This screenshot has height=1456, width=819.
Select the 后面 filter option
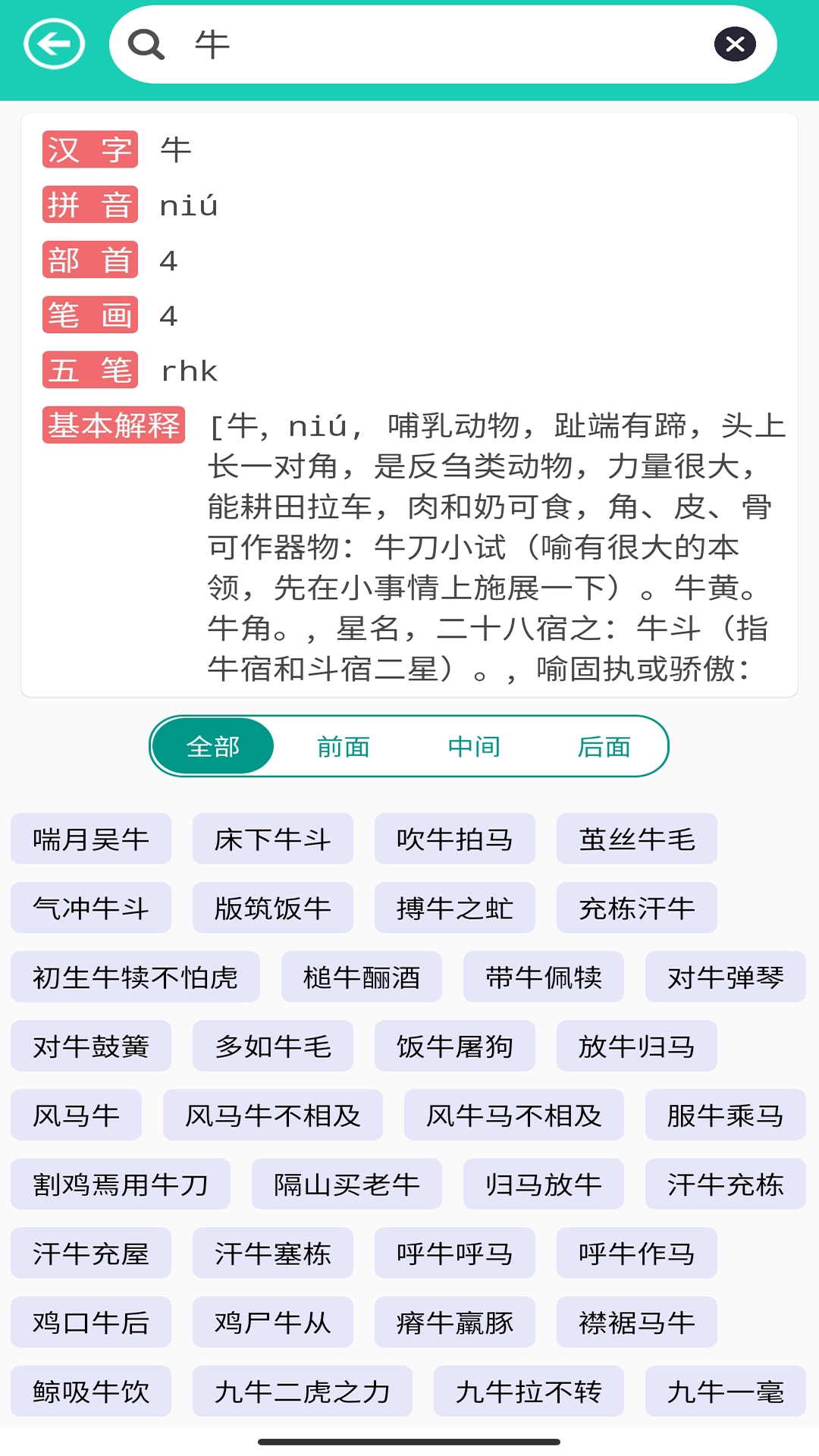pos(604,746)
